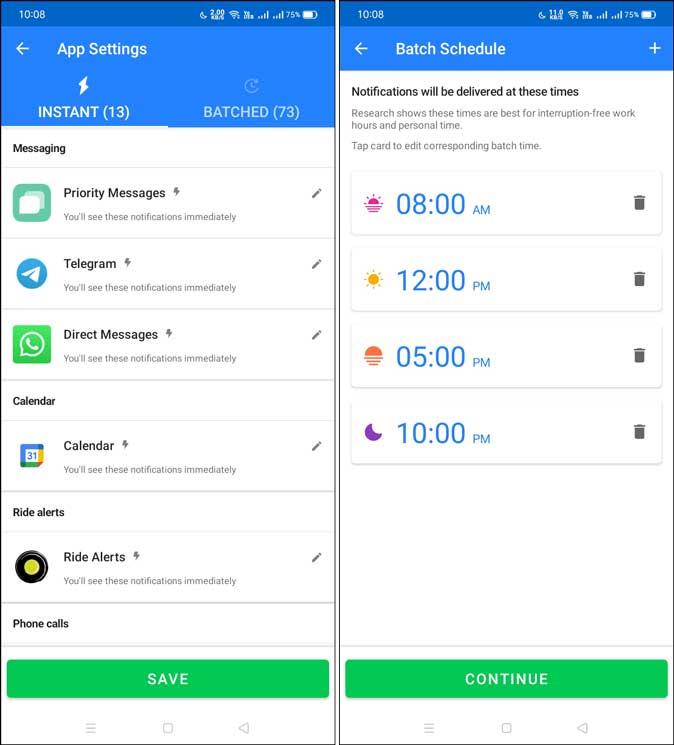Tap the SAVE button
Screen dimensions: 674x745
click(168, 679)
